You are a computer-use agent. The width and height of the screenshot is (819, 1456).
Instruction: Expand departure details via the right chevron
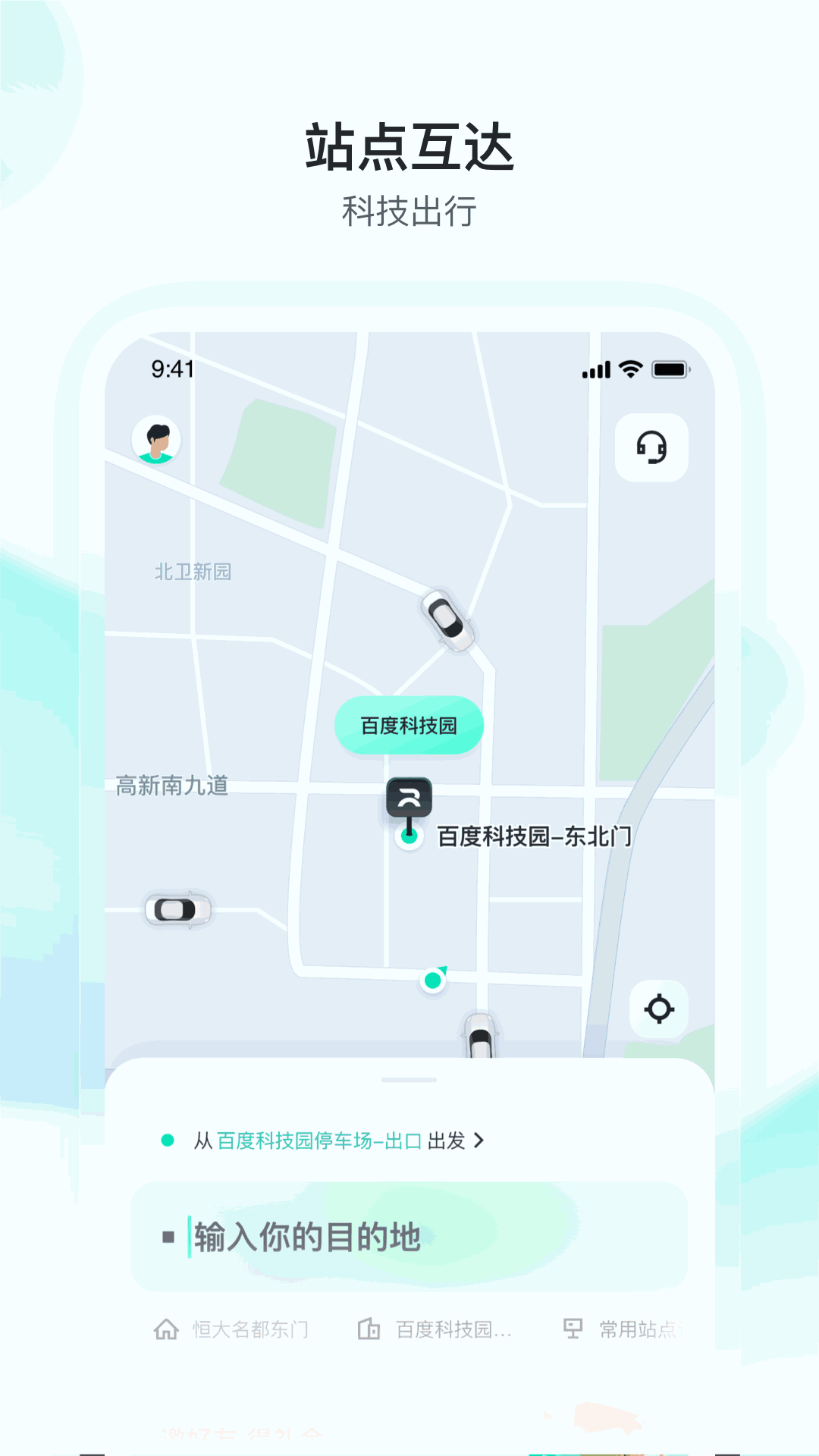[477, 1140]
